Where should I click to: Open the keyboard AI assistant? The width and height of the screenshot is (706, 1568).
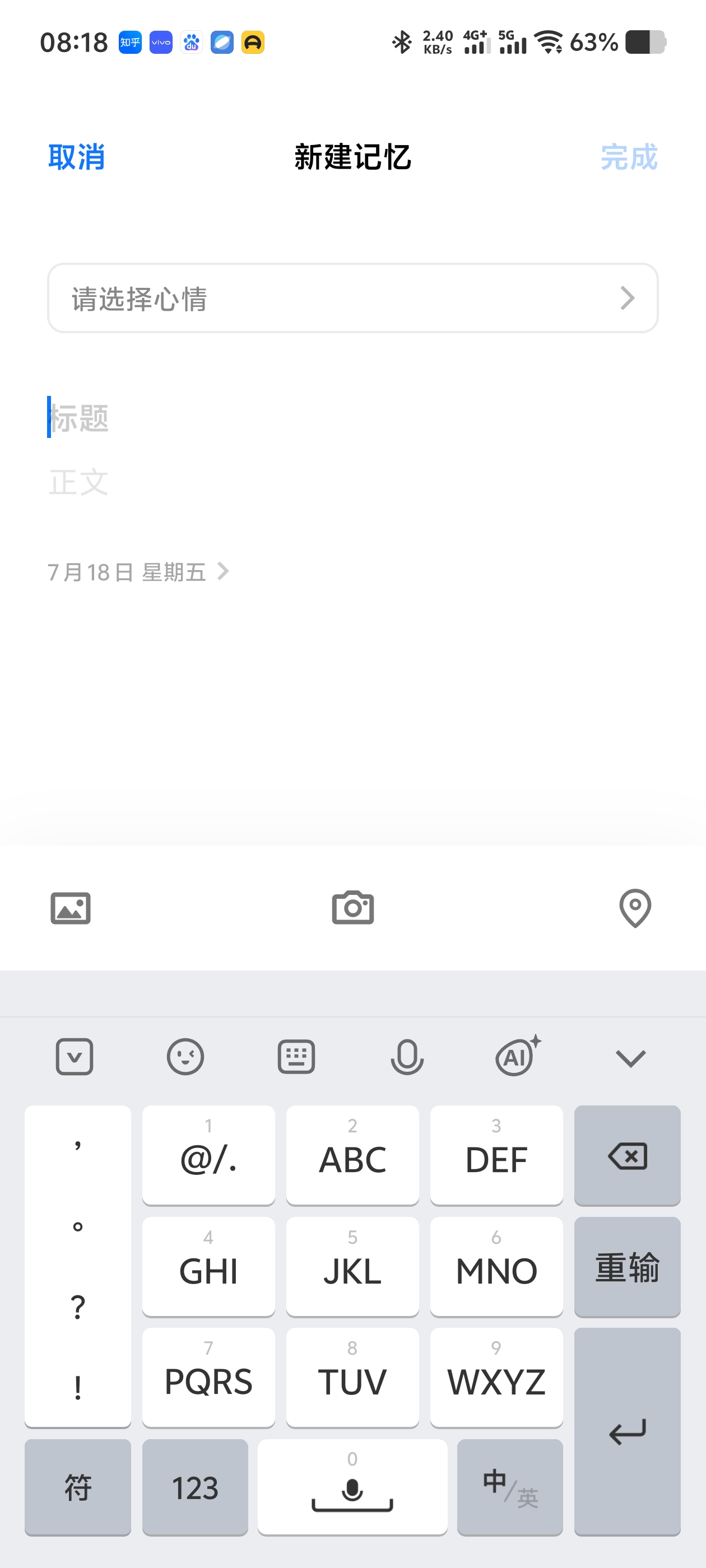[x=518, y=1056]
